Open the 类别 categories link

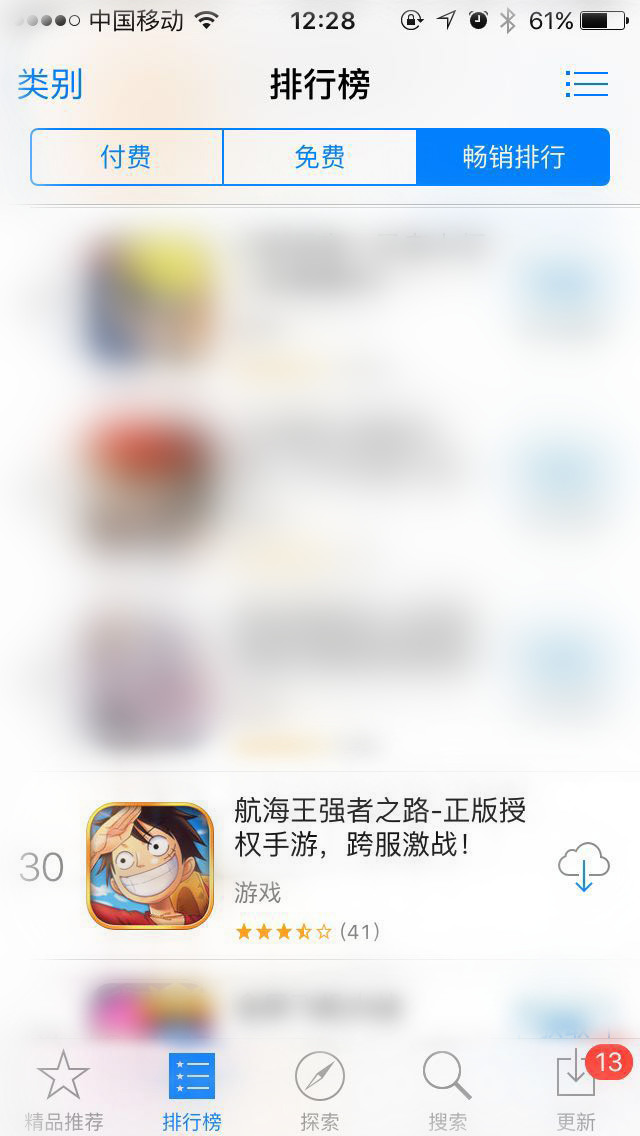50,84
